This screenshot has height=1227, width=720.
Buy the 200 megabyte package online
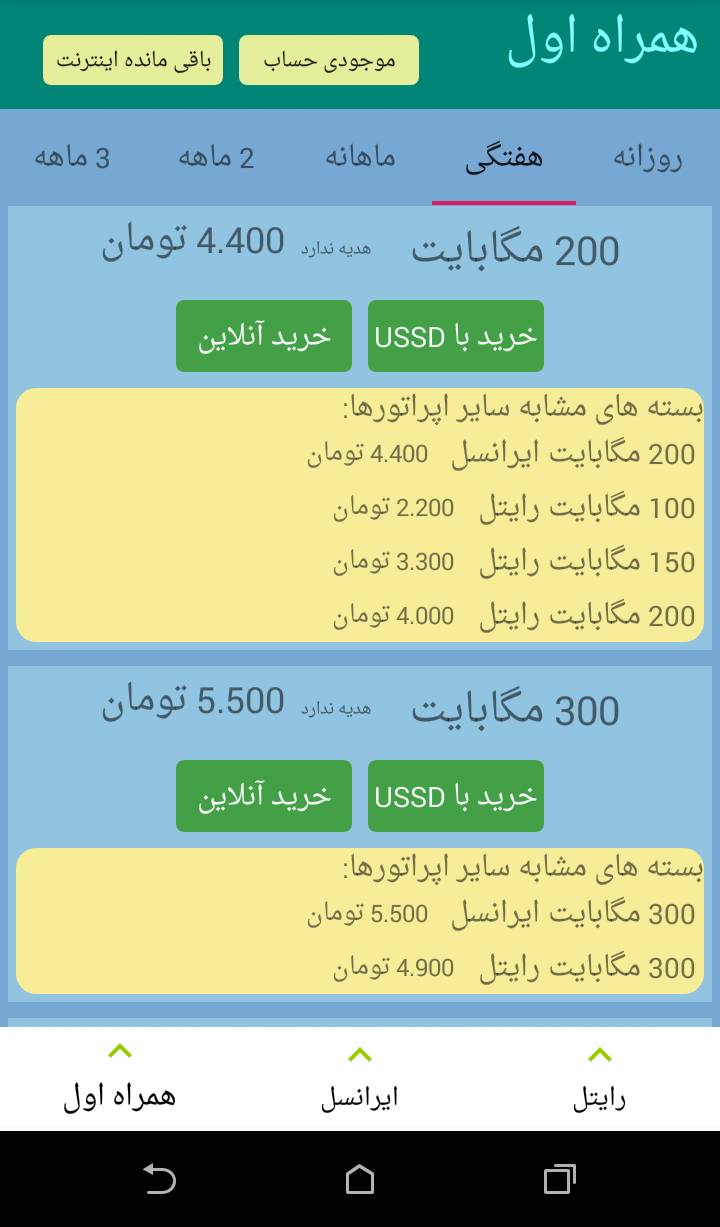click(263, 336)
